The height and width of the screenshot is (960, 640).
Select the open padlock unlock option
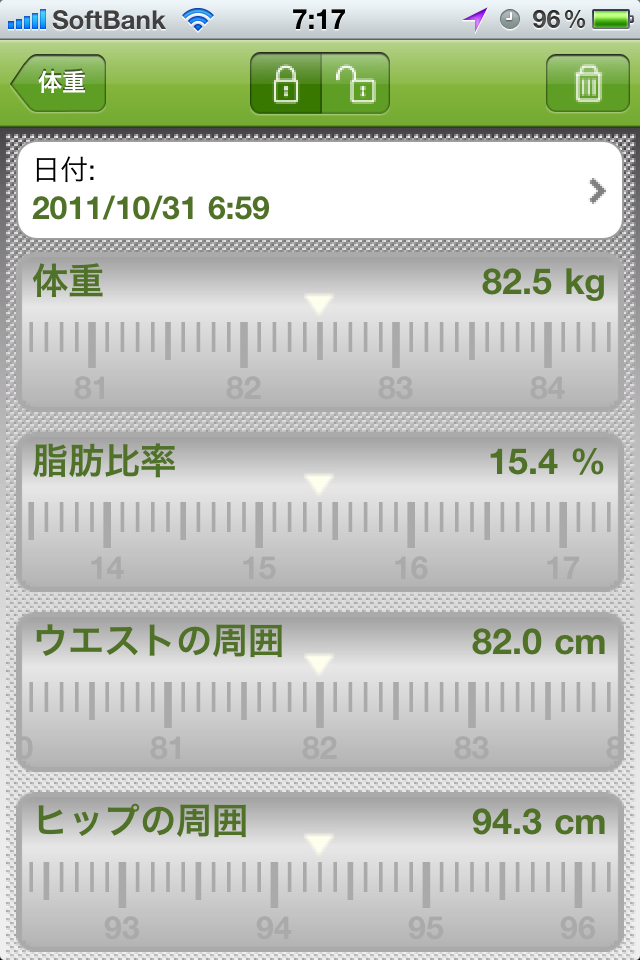[x=355, y=84]
